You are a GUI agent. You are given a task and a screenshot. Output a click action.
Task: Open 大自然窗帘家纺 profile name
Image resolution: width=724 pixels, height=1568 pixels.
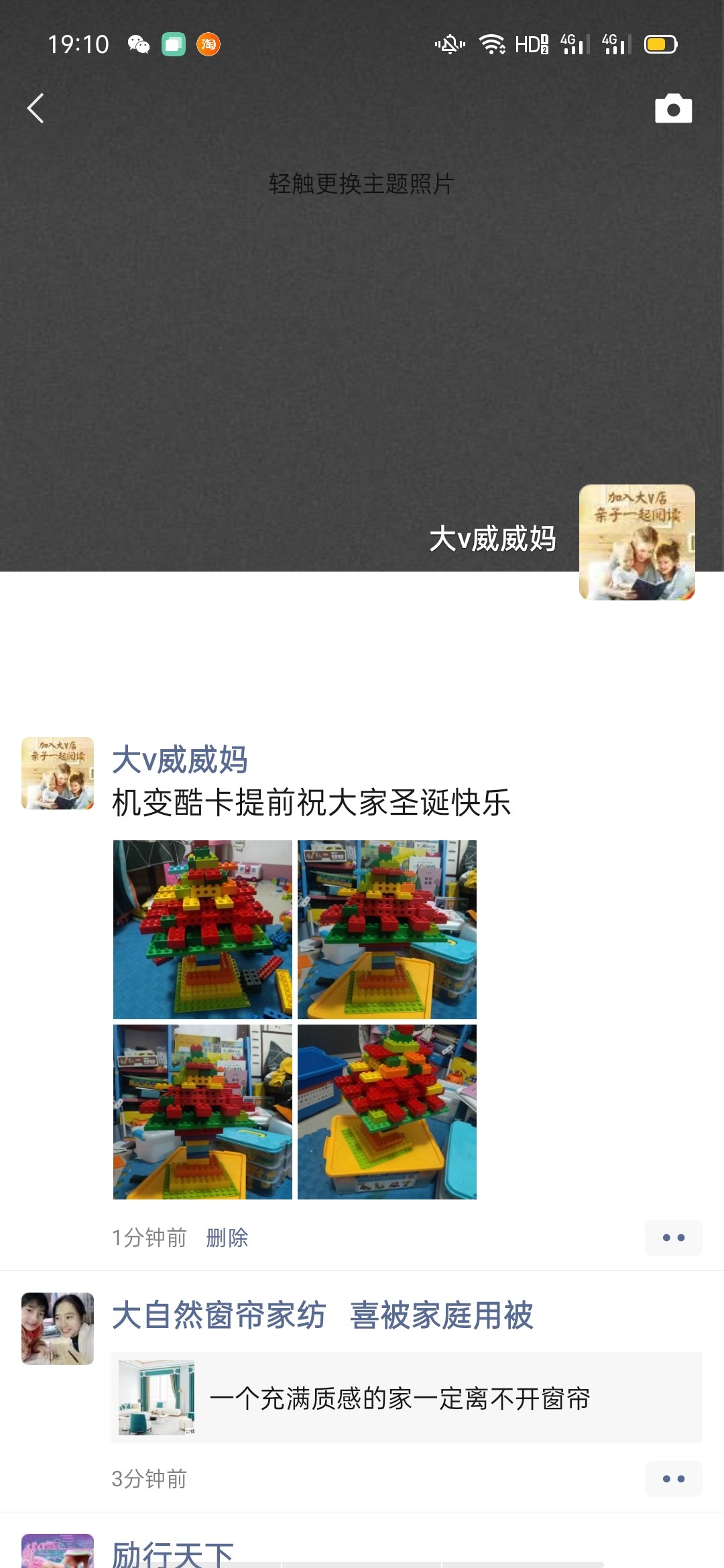[322, 1315]
